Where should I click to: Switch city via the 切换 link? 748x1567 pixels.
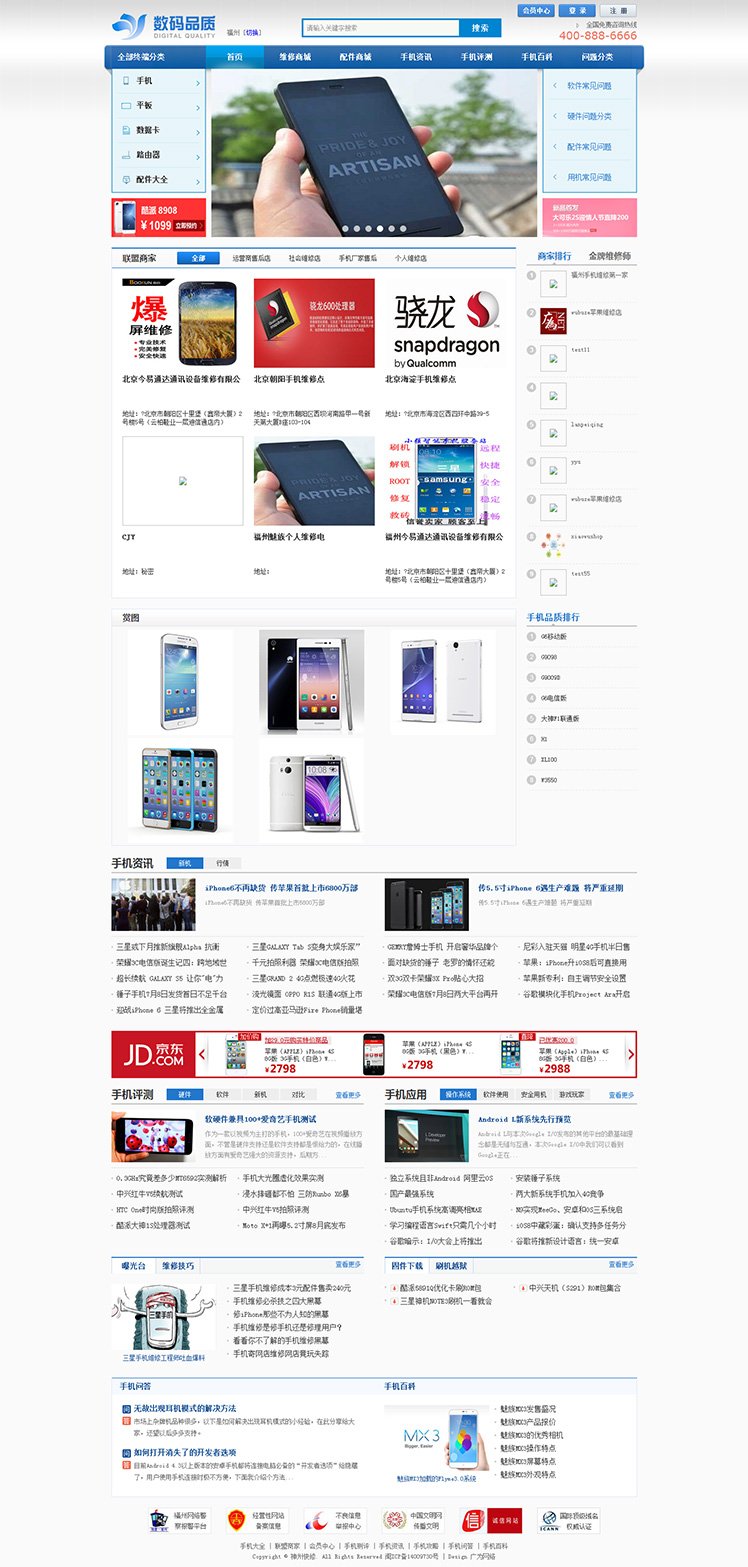click(x=251, y=33)
